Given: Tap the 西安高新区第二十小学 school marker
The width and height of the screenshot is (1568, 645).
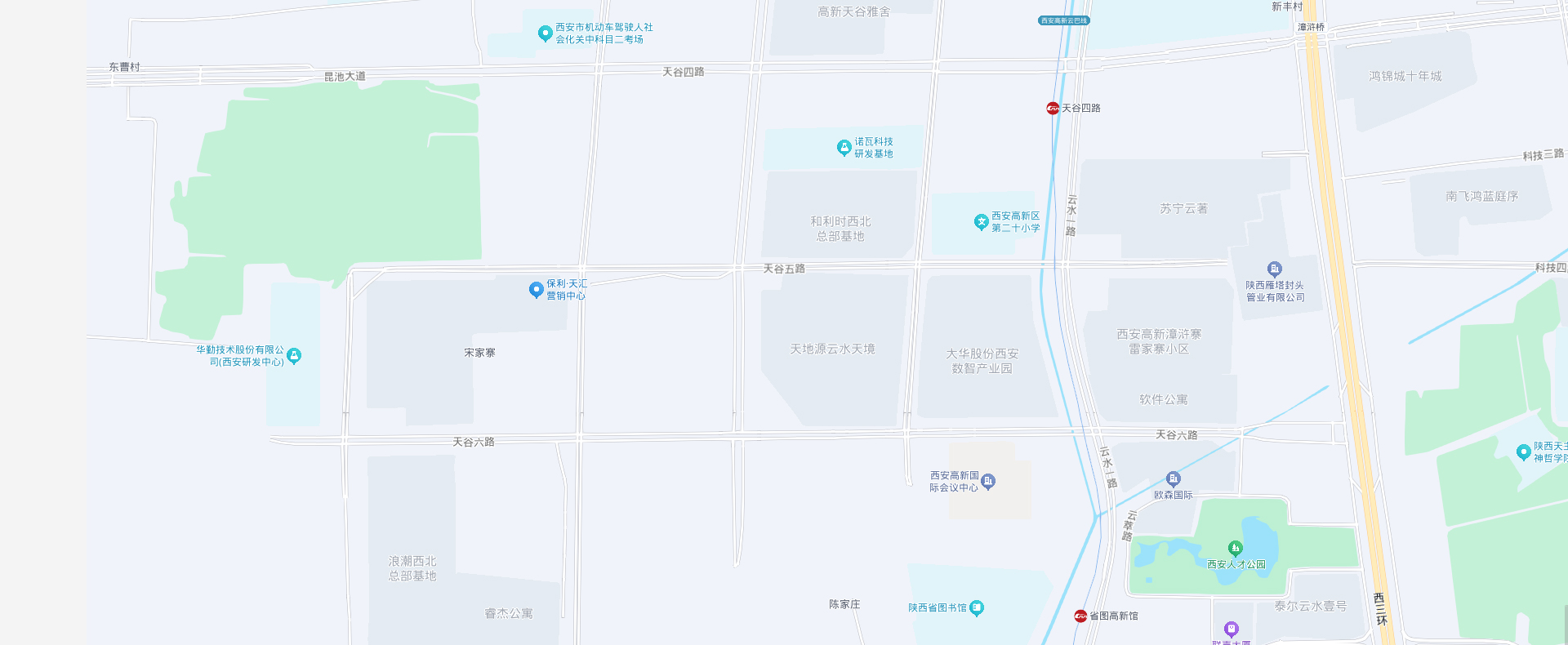Looking at the screenshot, I should point(982,221).
